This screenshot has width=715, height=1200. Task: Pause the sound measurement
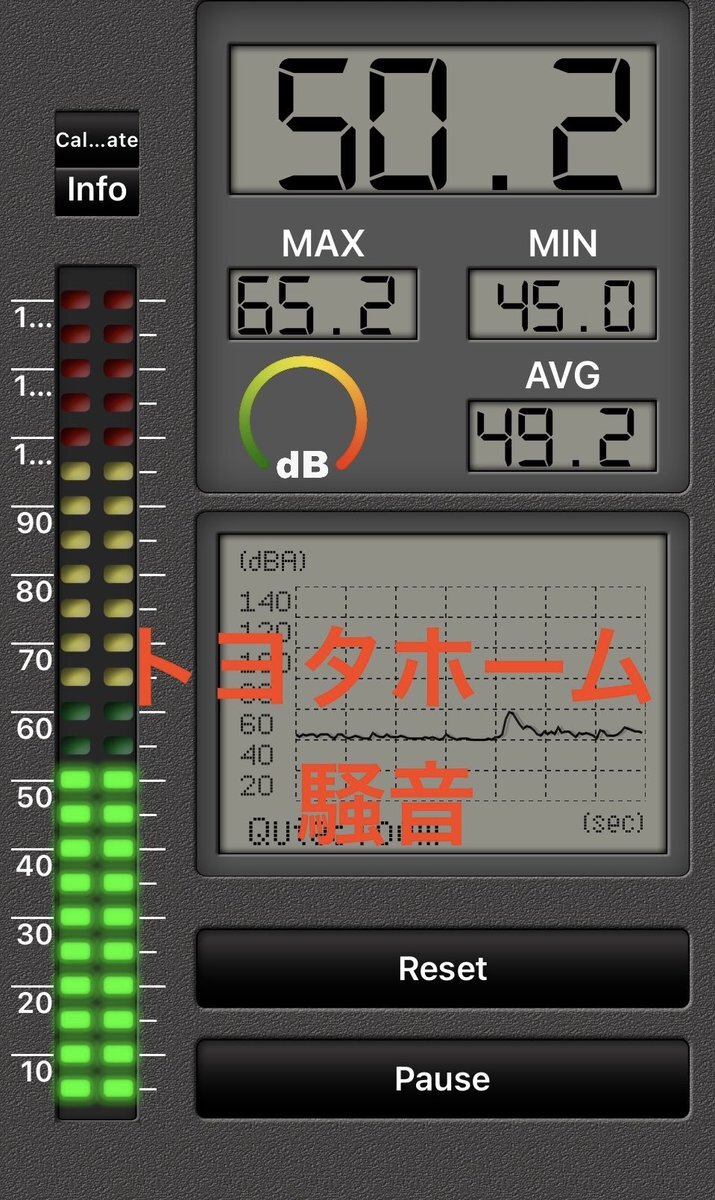point(442,1079)
